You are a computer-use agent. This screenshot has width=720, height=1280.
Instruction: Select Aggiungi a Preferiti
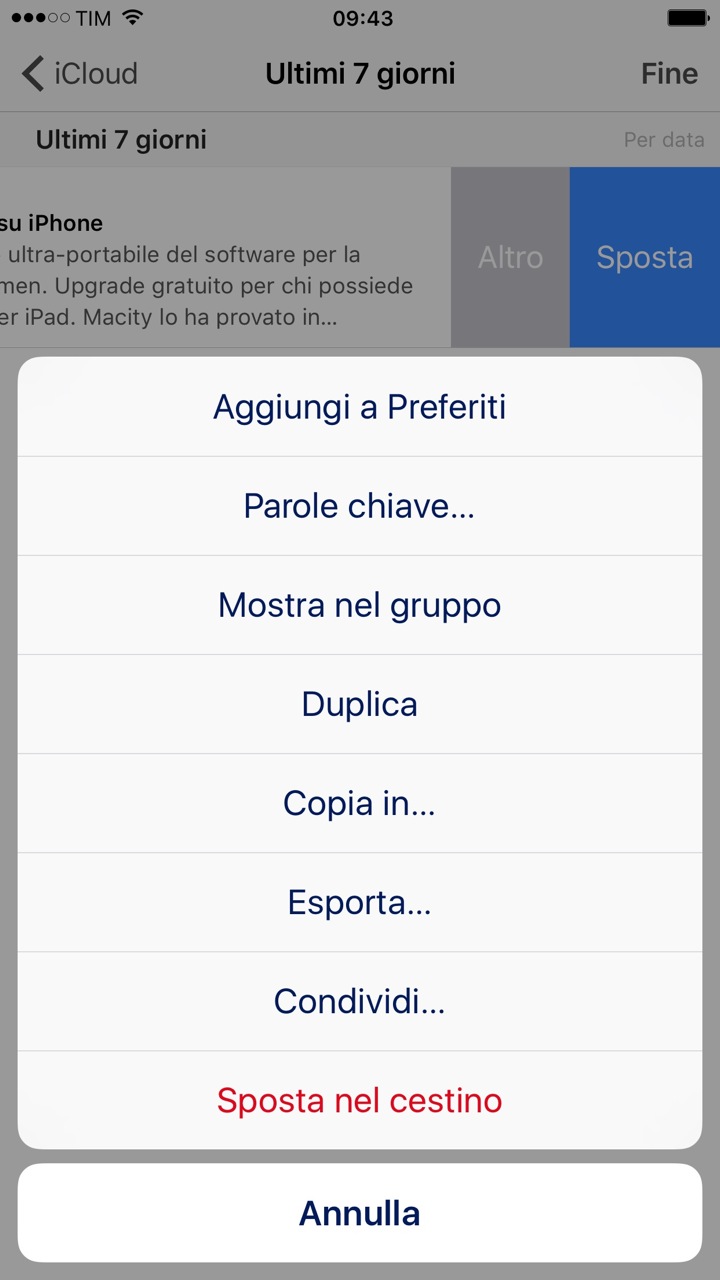point(360,407)
